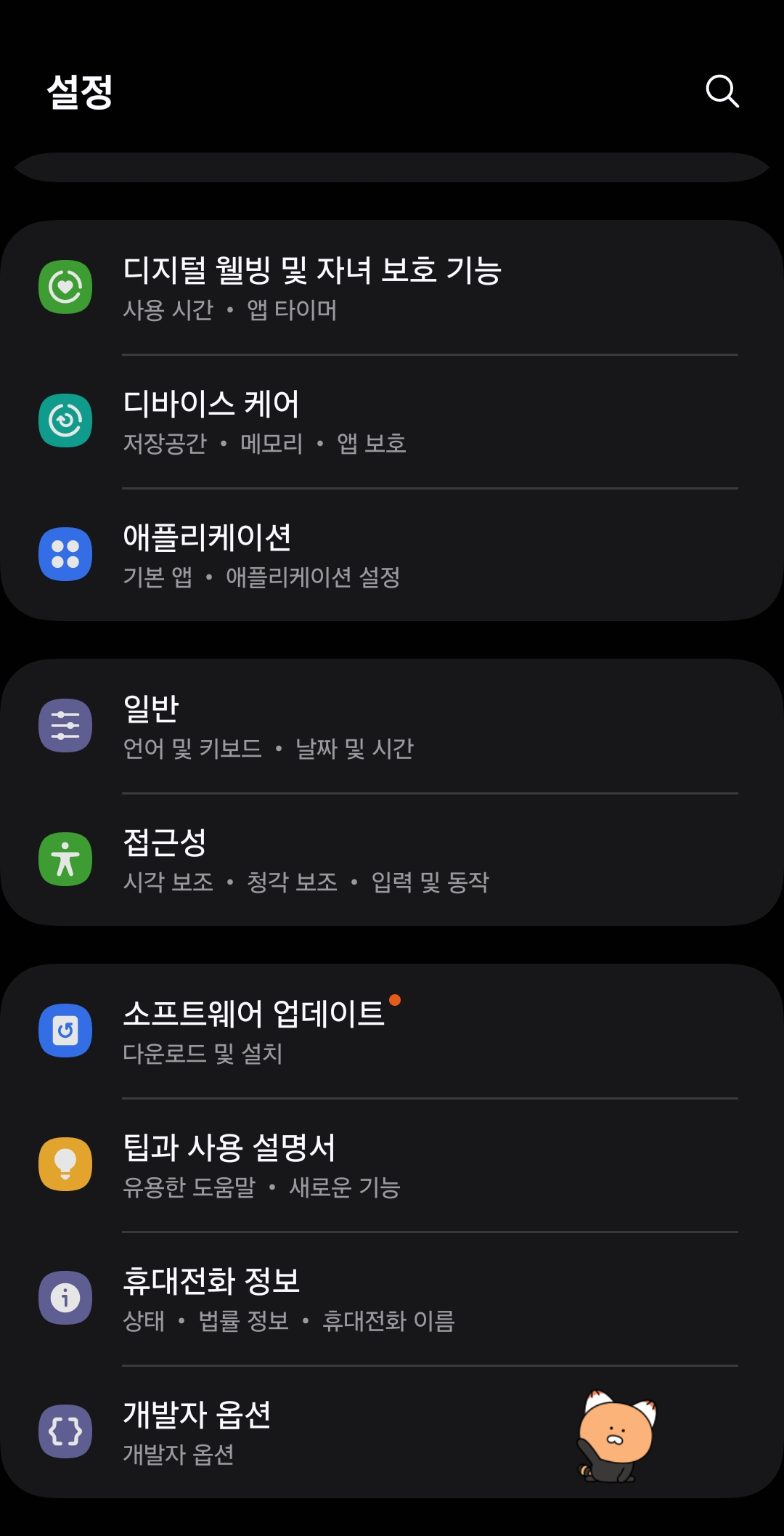Click the curly braces developer options icon
The image size is (784, 1536).
coord(66,1431)
